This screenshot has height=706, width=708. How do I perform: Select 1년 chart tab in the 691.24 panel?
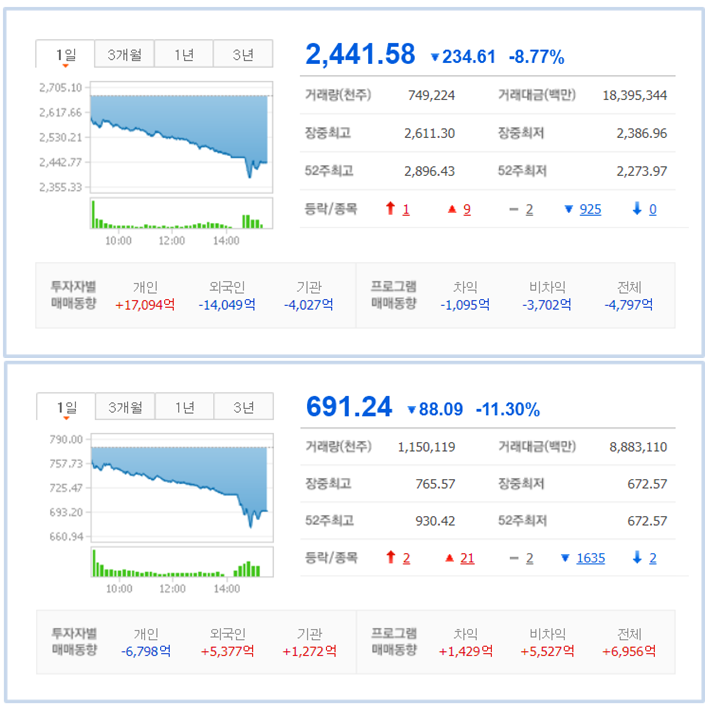click(x=184, y=407)
